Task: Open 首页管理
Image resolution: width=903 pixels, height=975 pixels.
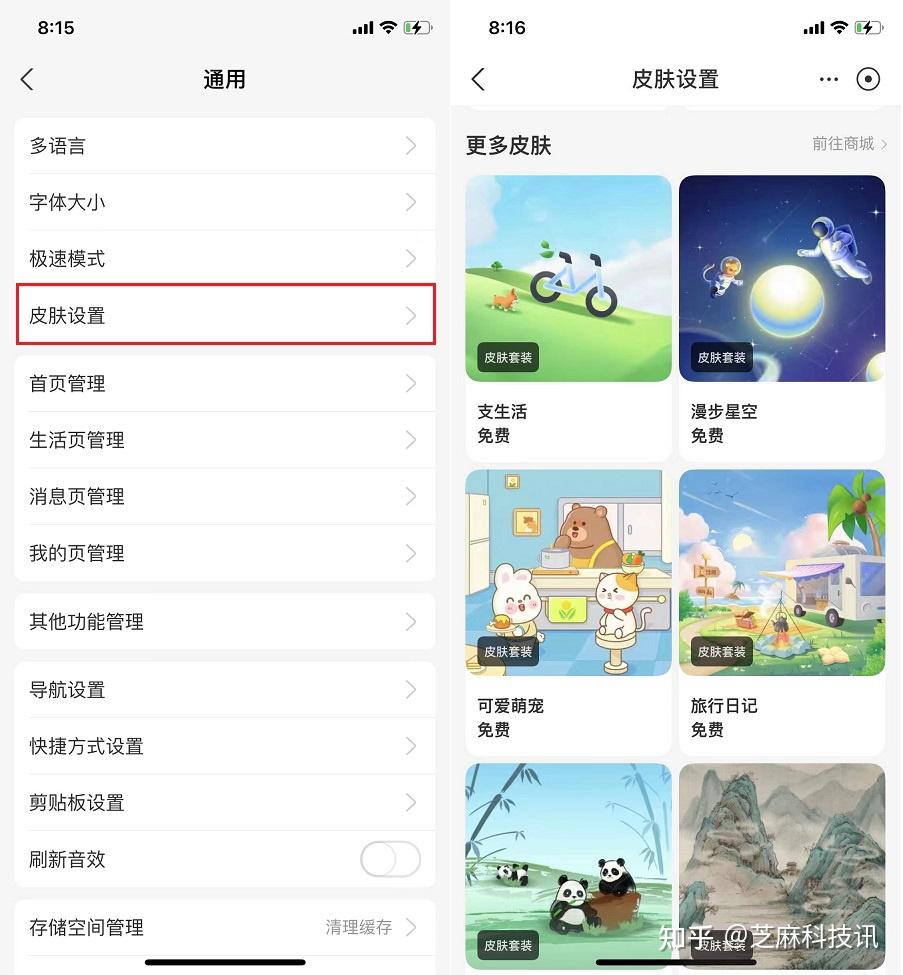Action: 224,383
